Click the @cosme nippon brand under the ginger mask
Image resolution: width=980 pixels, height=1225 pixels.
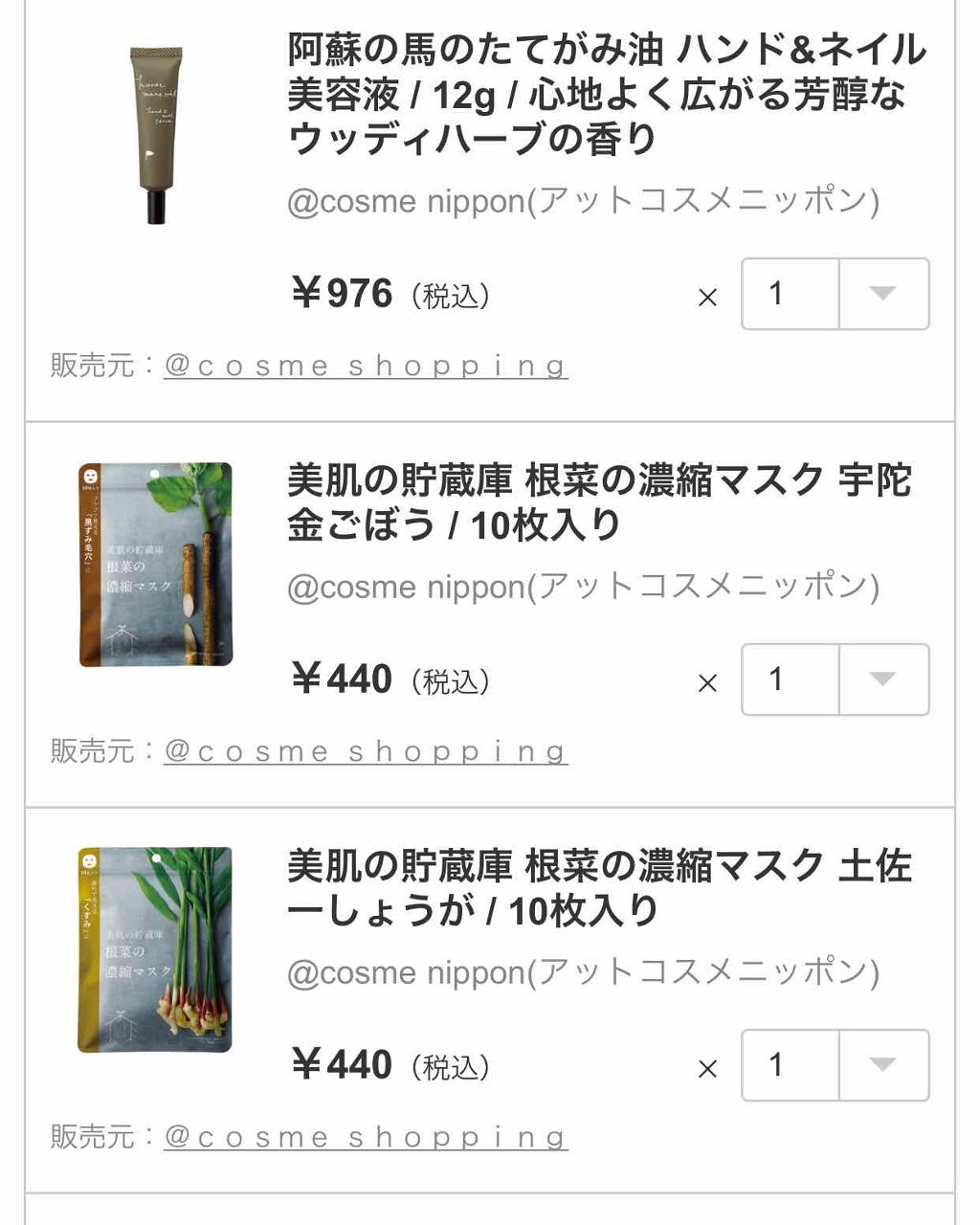[x=586, y=971]
